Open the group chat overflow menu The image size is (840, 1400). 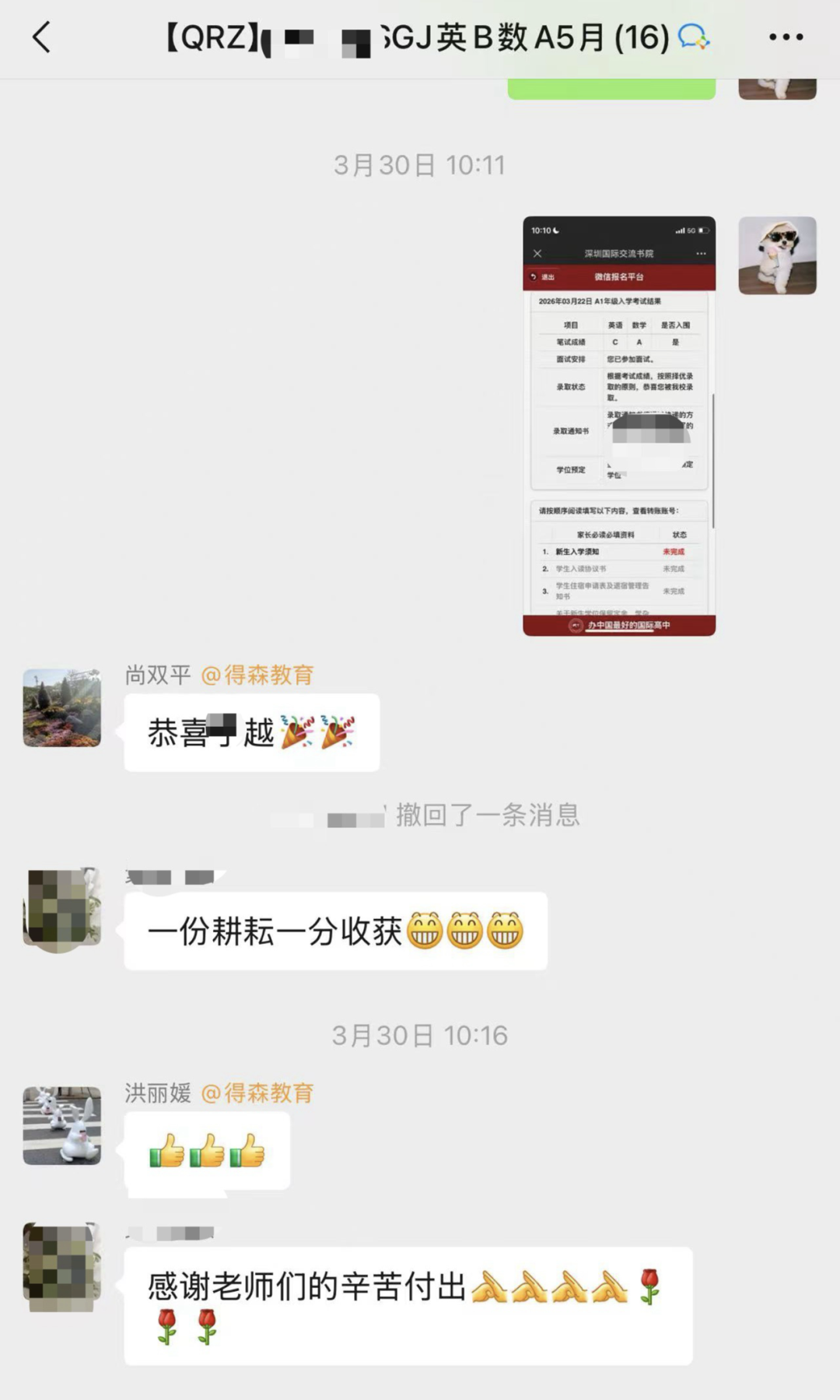pos(786,37)
